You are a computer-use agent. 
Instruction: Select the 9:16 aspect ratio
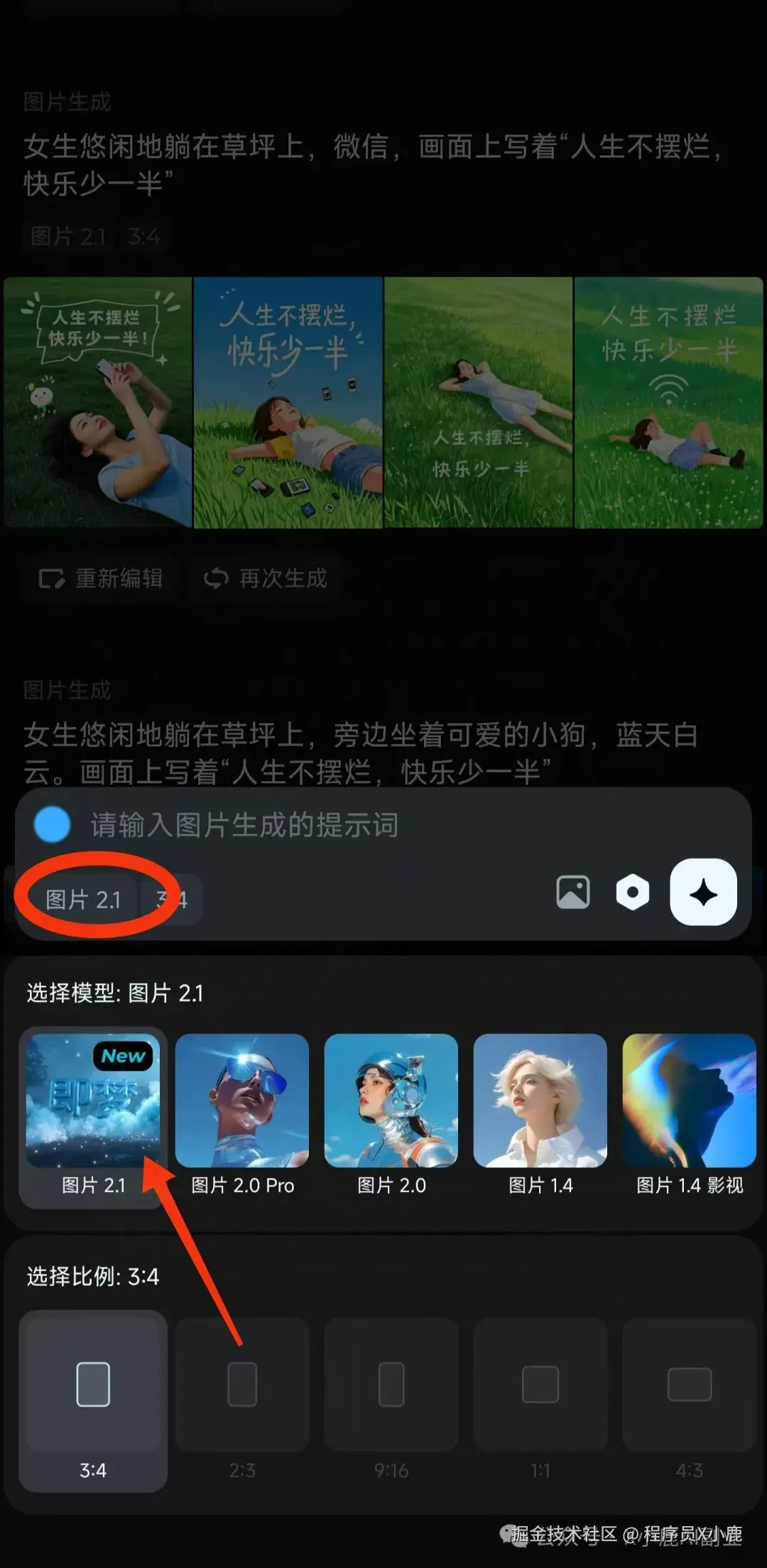click(391, 1399)
